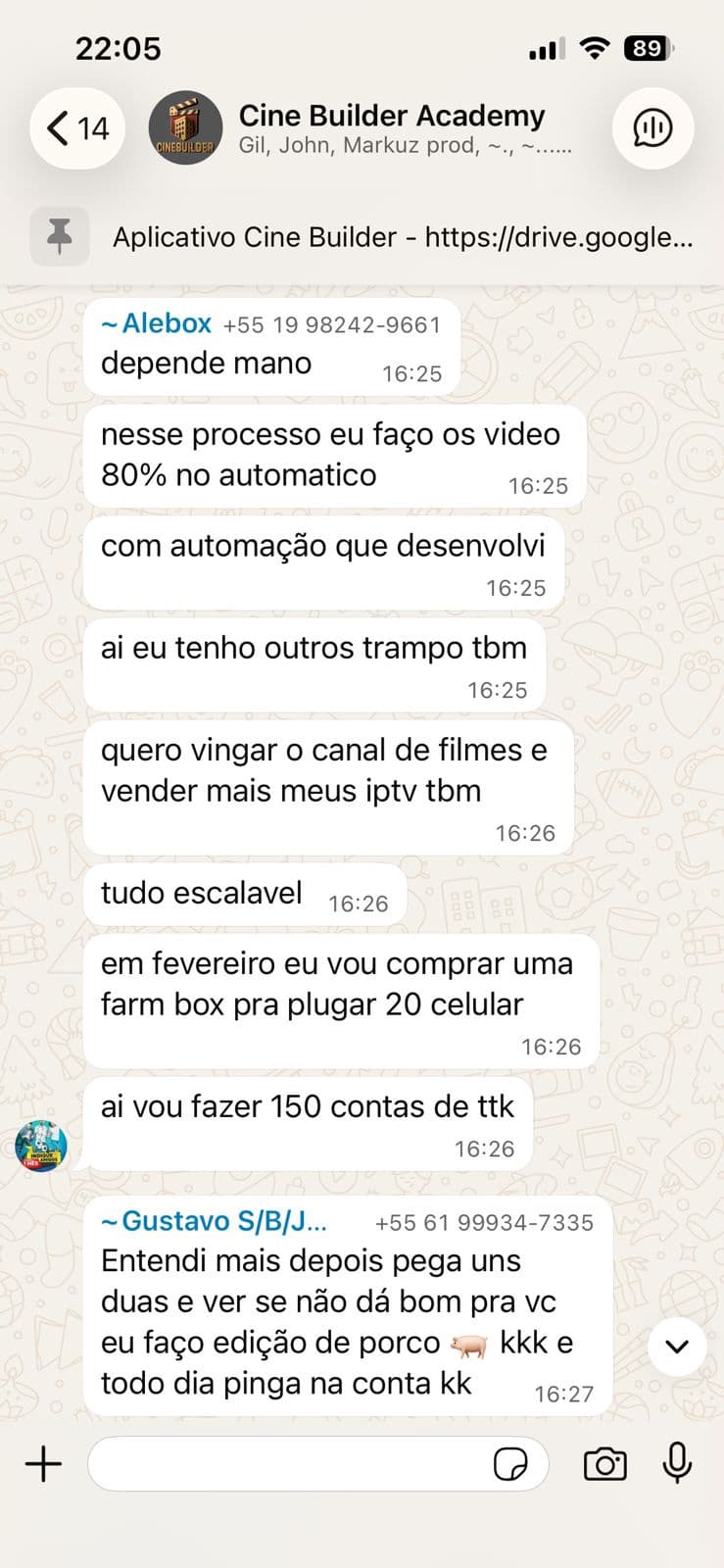724x1568 pixels.
Task: Open the camera icon to take a photo
Action: [x=604, y=1464]
